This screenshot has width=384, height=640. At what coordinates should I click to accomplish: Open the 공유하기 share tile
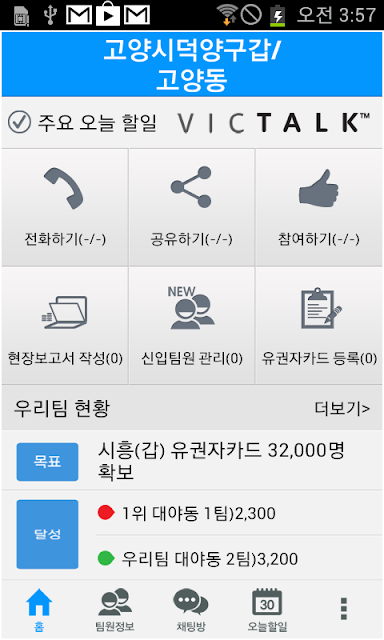192,207
